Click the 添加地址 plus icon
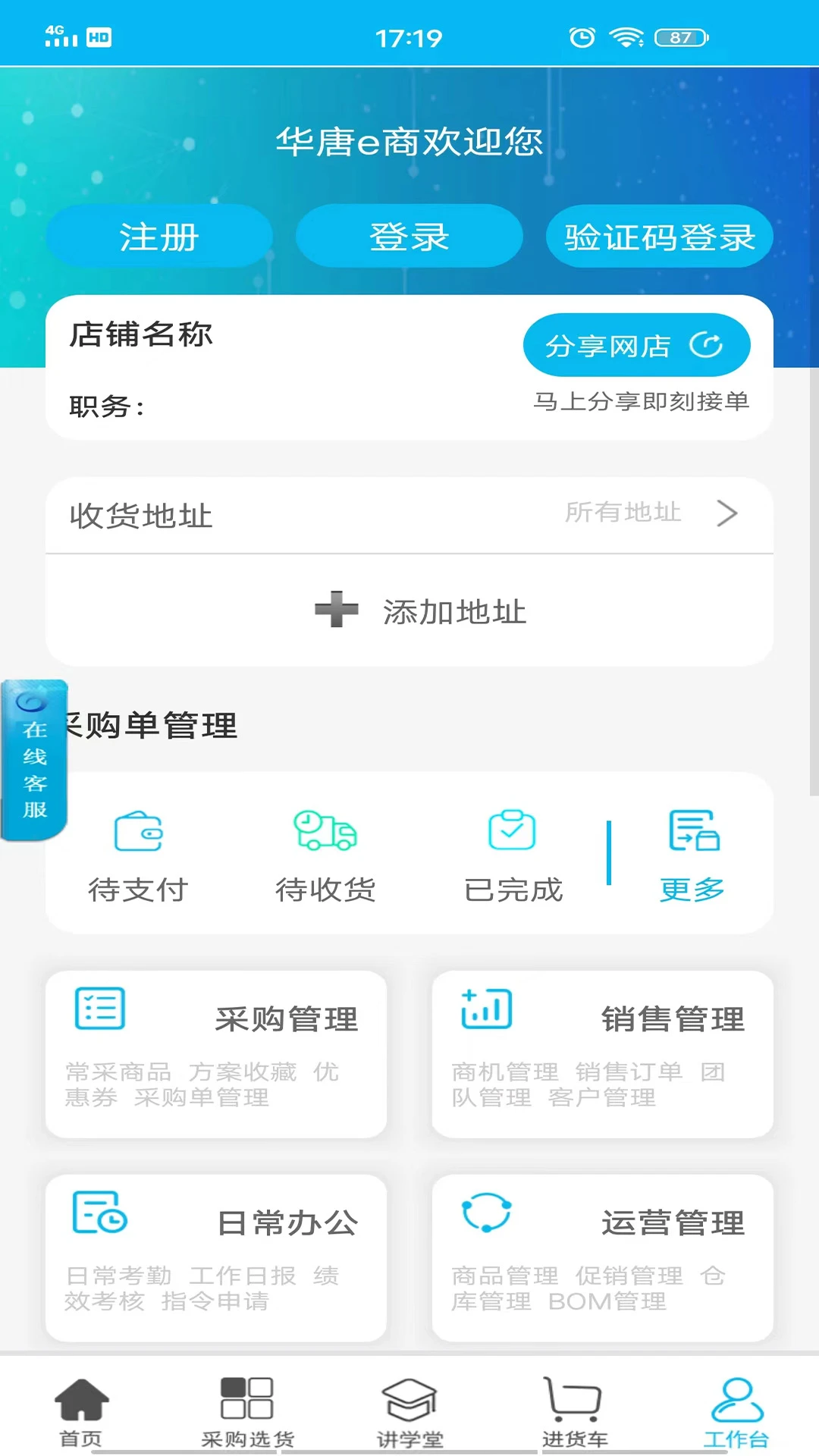 pos(336,610)
